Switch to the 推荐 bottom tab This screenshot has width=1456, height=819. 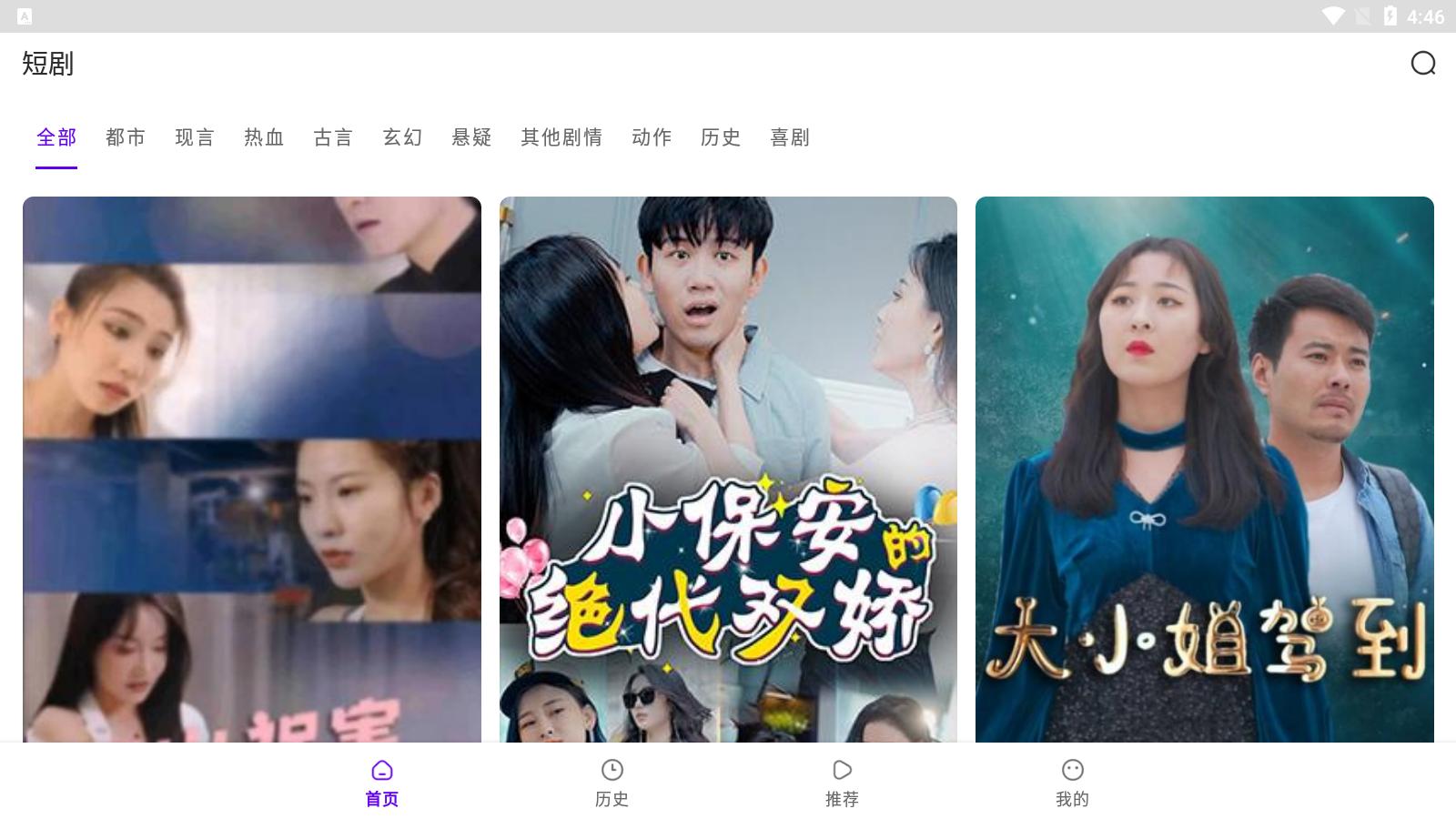[843, 784]
